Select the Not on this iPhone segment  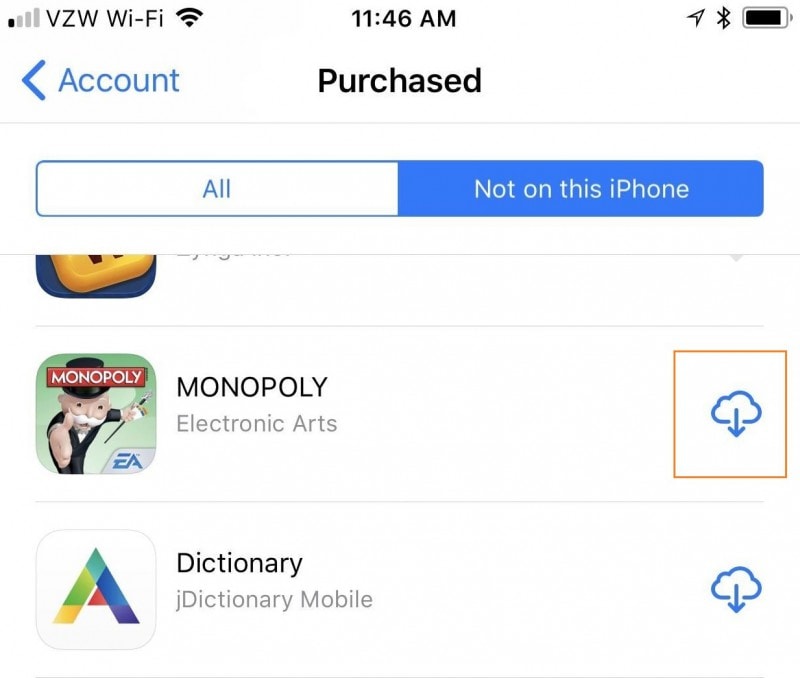pos(581,188)
